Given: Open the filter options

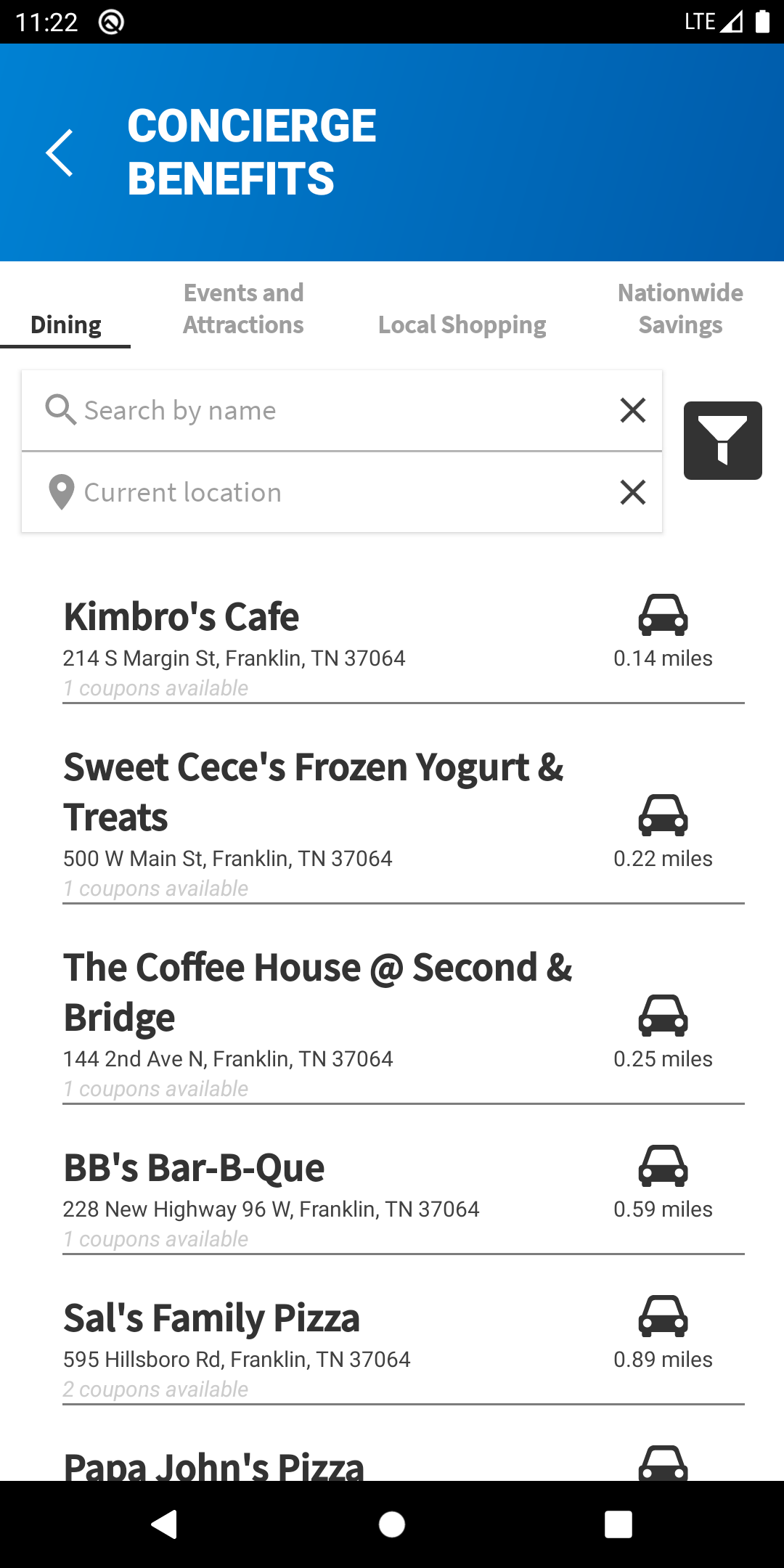Looking at the screenshot, I should [722, 441].
